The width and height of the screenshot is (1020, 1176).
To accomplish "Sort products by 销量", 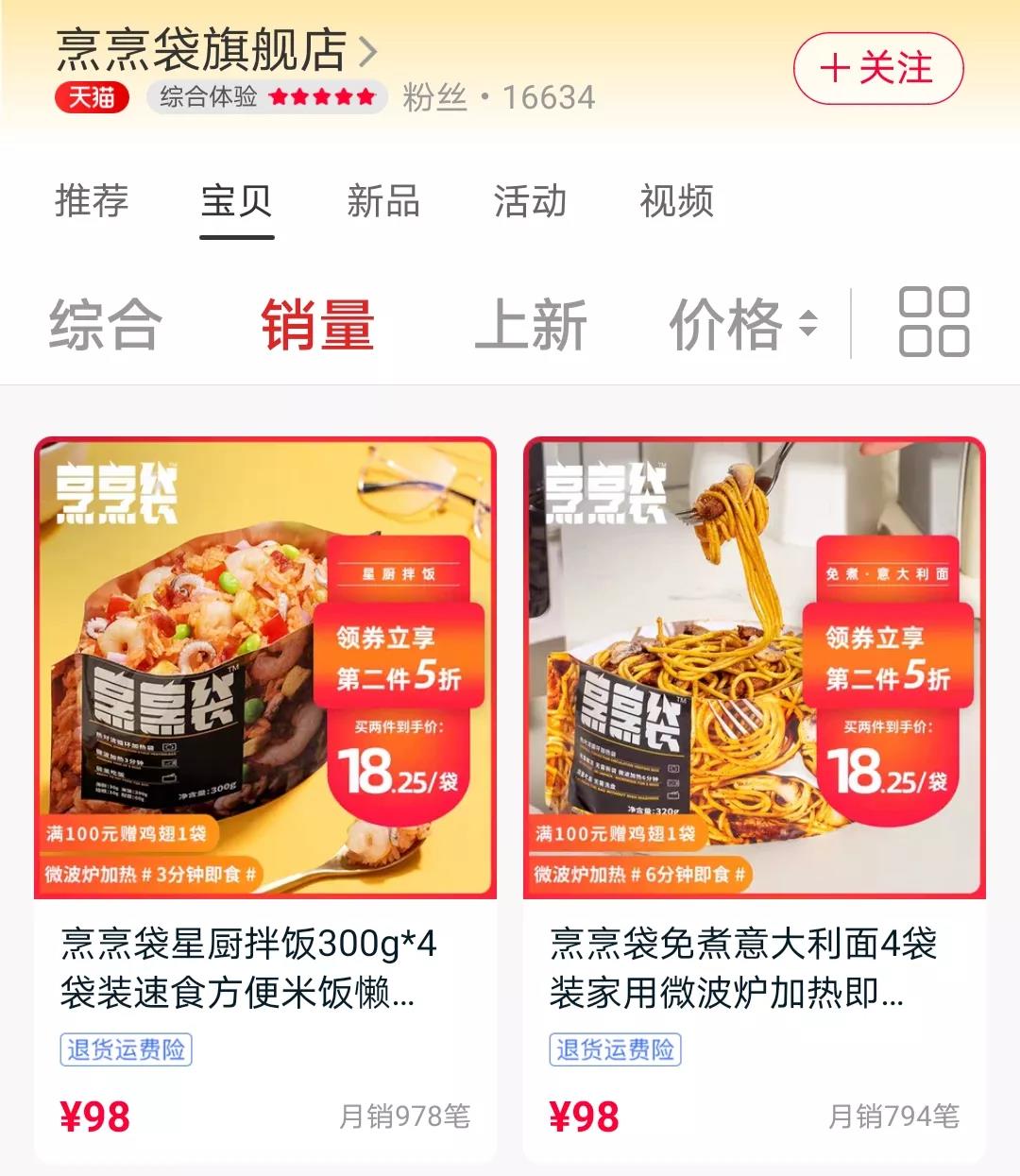I will [317, 324].
